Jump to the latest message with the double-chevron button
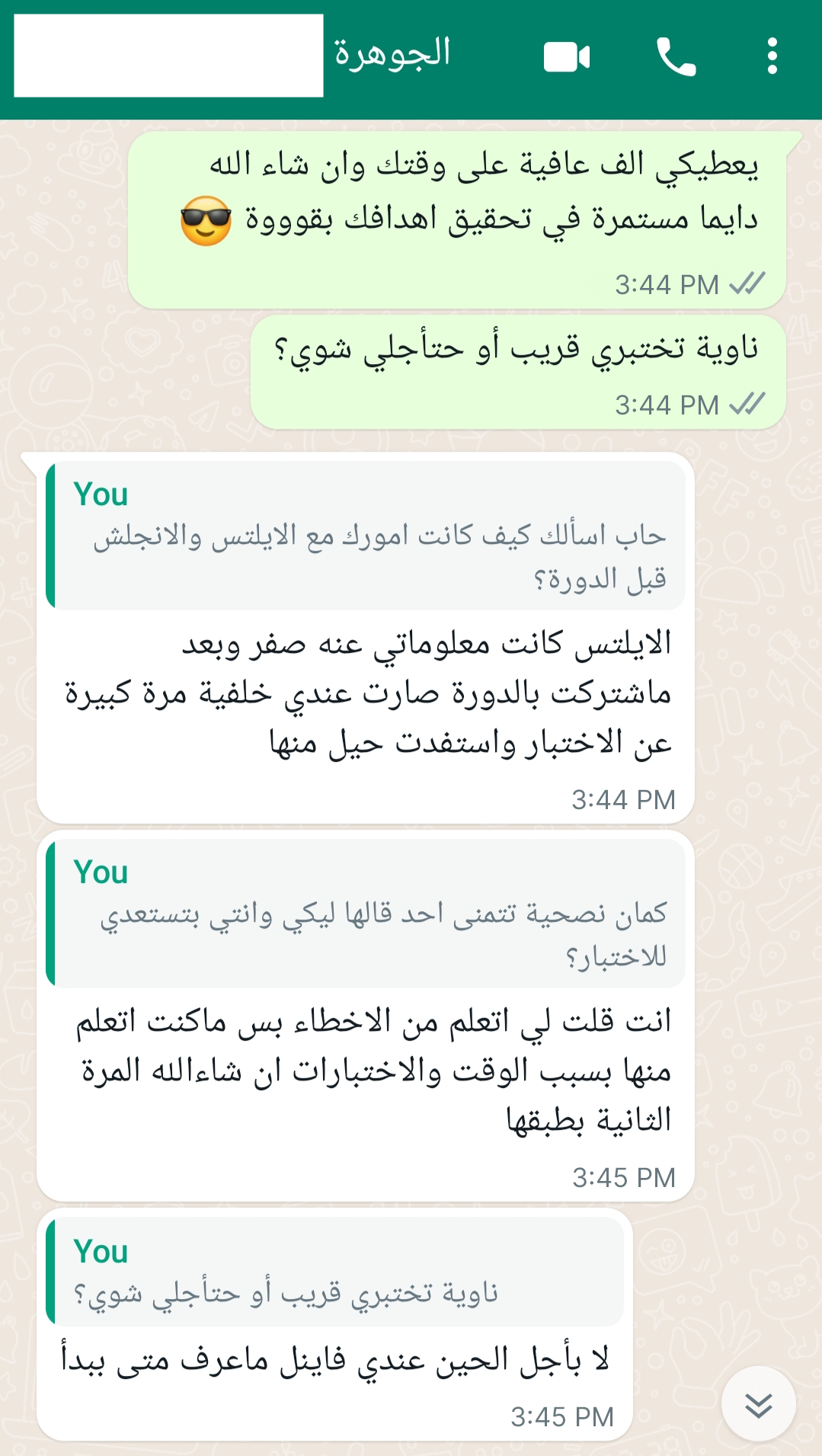Image resolution: width=822 pixels, height=1456 pixels. tap(759, 1405)
